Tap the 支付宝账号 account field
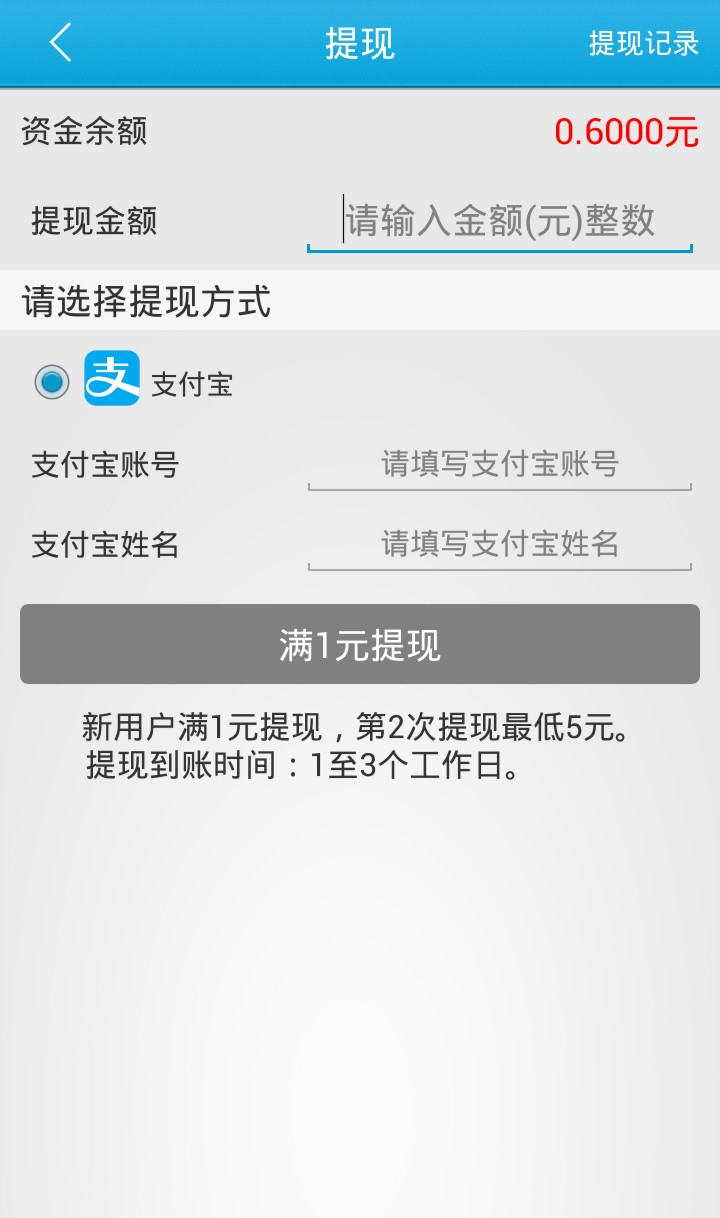This screenshot has height=1218, width=720. pyautogui.click(x=499, y=465)
